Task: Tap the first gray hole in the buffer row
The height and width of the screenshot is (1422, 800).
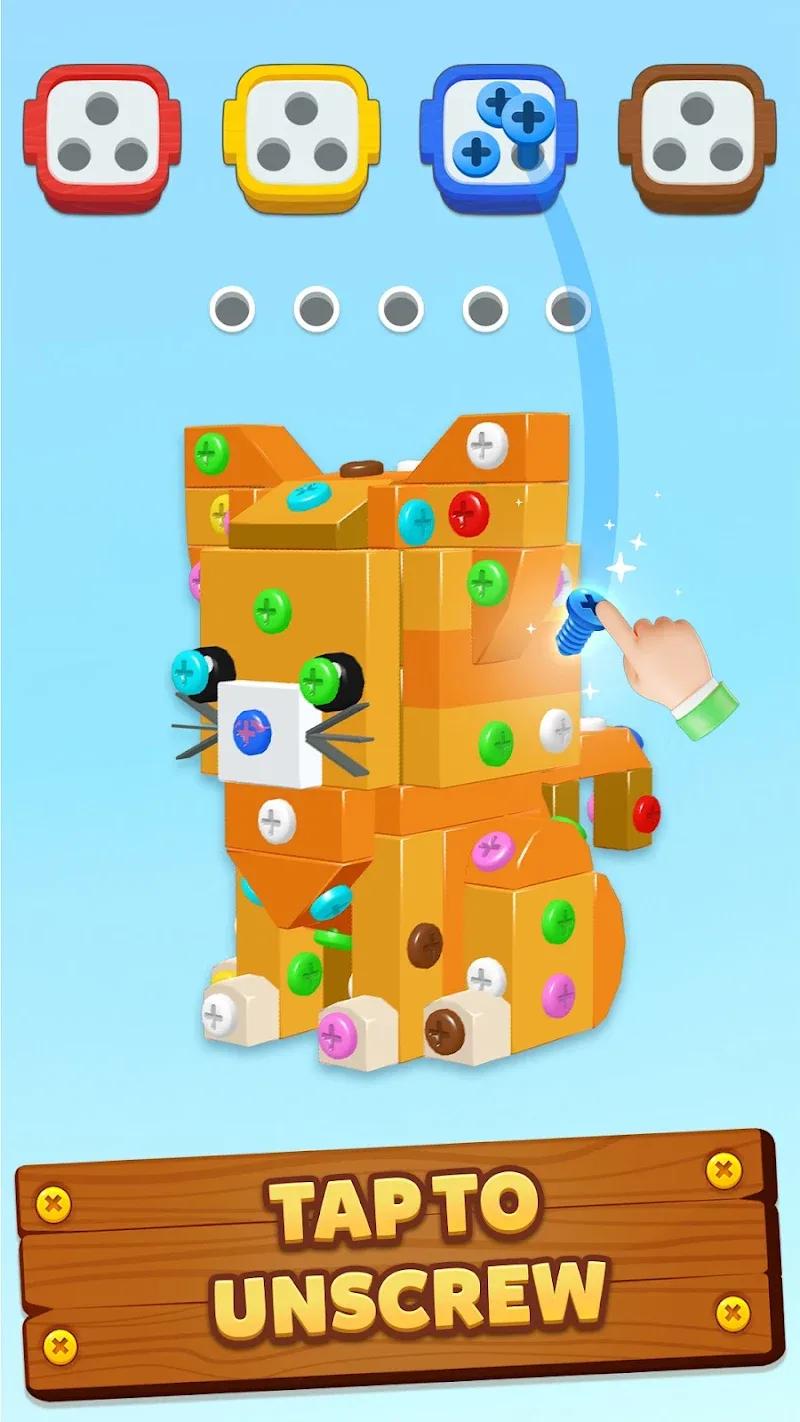Action: pyautogui.click(x=232, y=305)
